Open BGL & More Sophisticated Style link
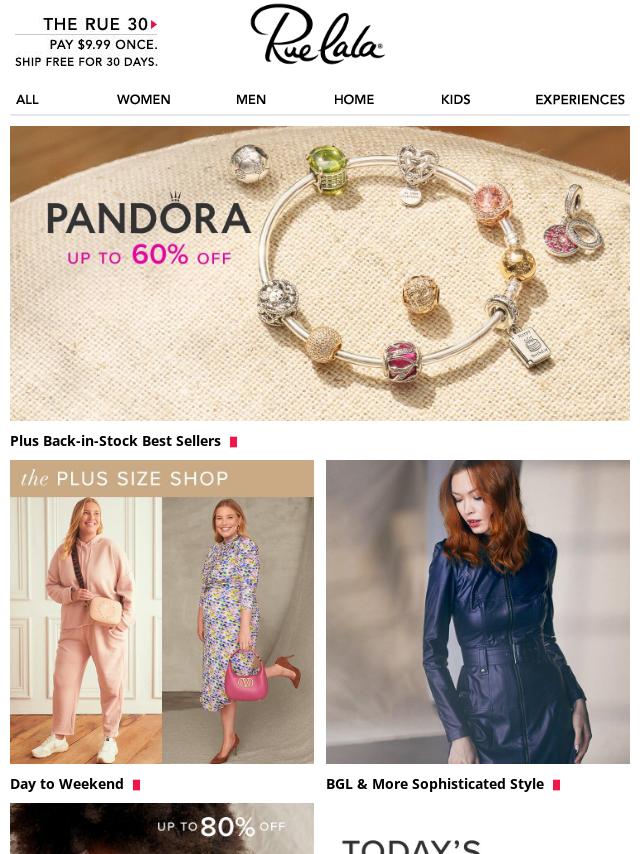 (435, 784)
